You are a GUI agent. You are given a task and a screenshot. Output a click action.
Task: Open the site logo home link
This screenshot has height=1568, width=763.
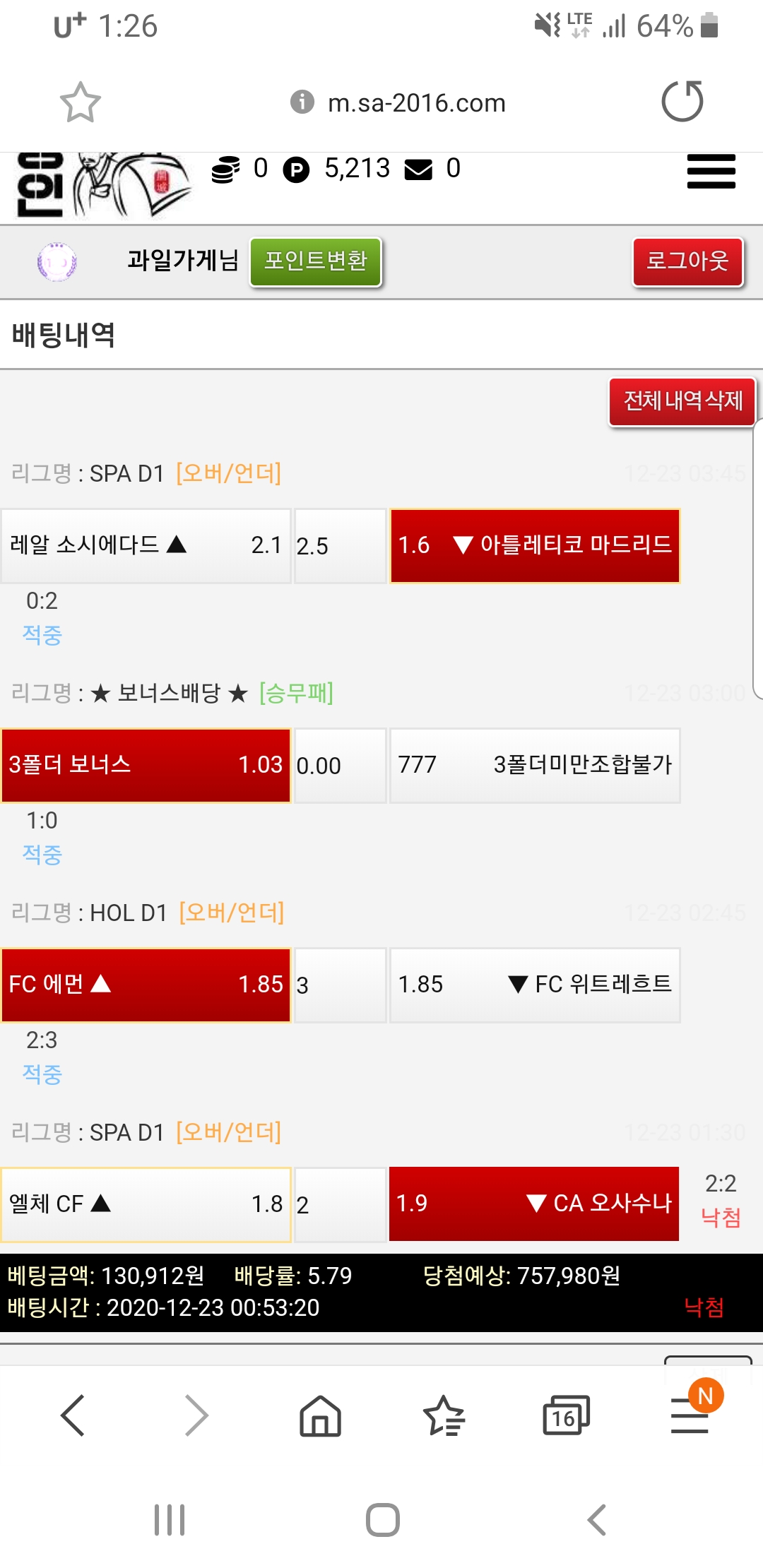click(102, 184)
